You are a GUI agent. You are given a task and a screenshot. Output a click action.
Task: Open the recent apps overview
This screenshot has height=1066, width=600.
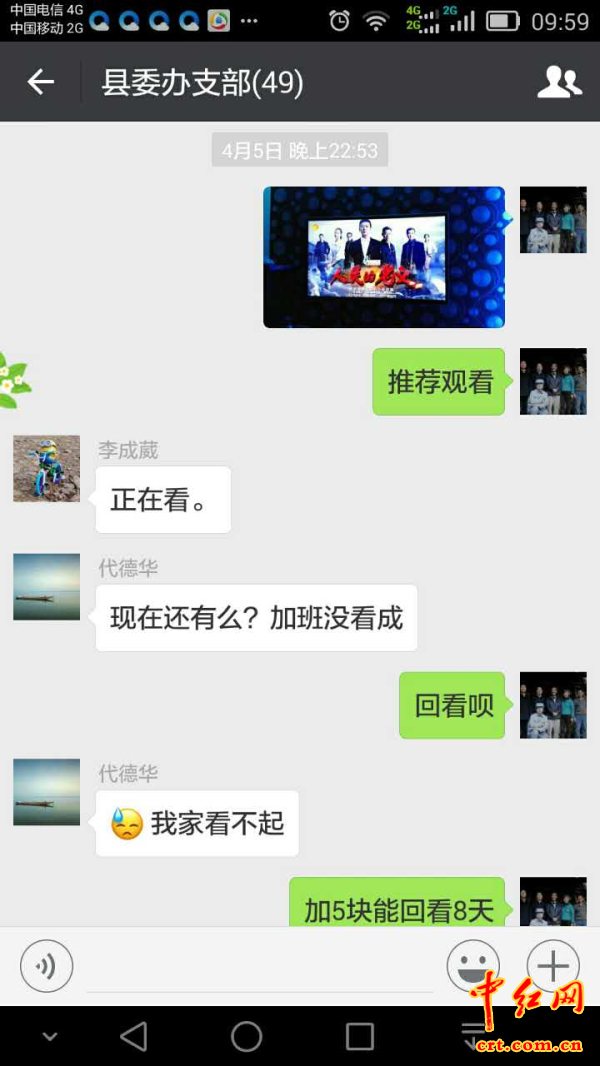click(359, 1036)
